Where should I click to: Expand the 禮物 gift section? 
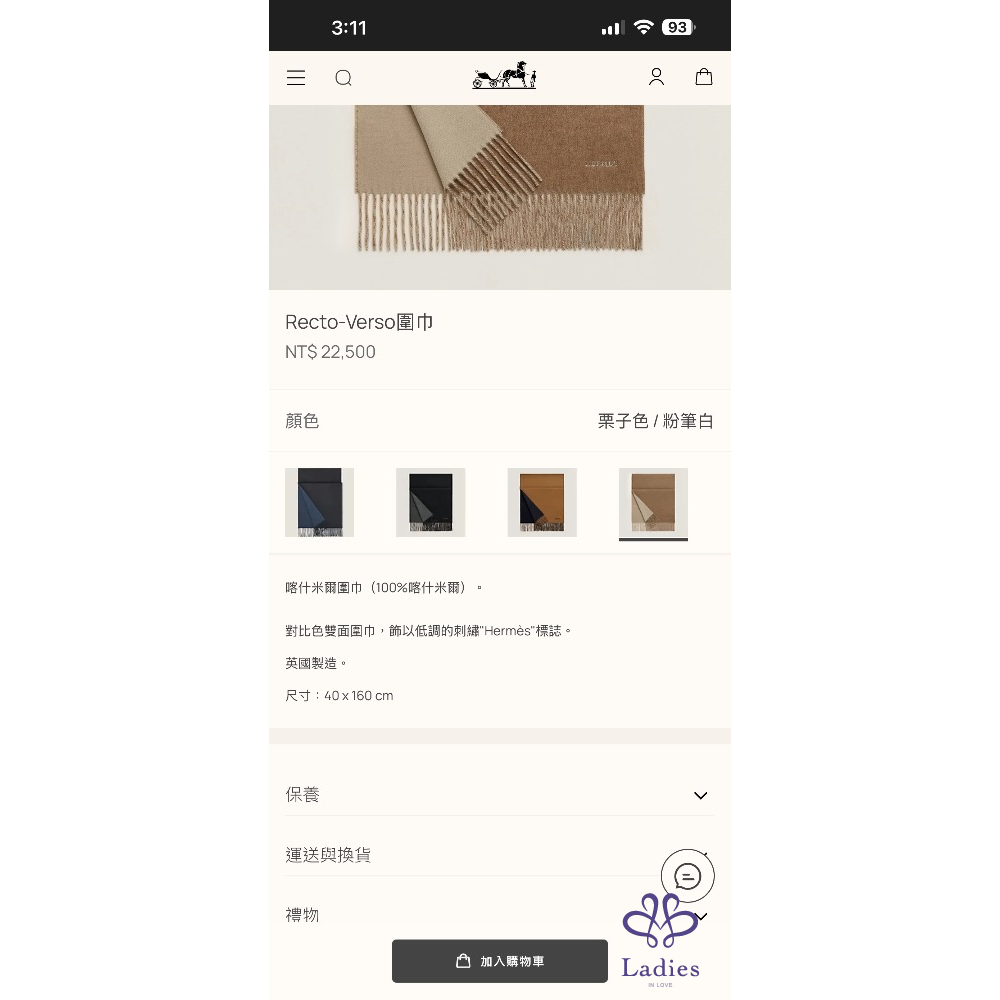pyautogui.click(x=450, y=915)
